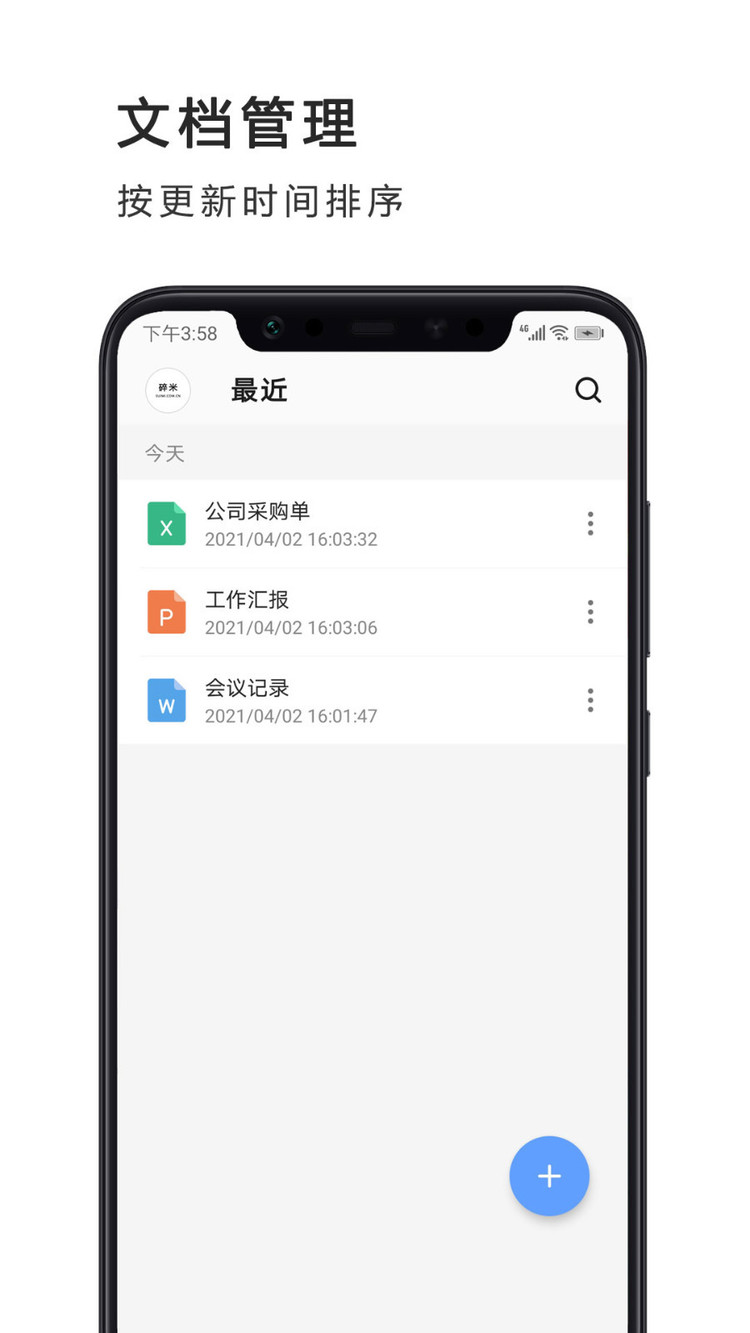
Task: Open the overflow menu for 公司采购单
Action: tap(590, 524)
